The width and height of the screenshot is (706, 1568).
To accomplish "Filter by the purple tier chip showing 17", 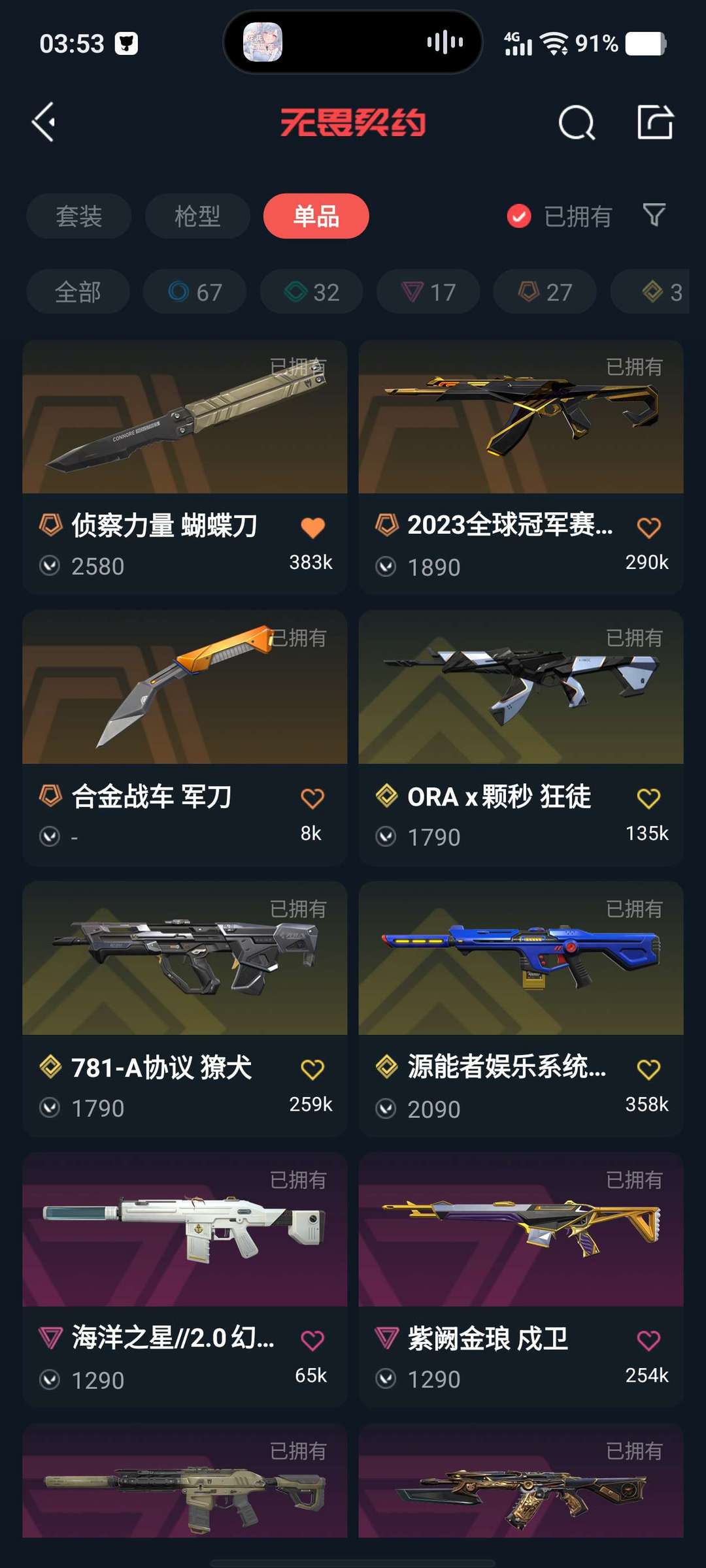I will point(428,292).
